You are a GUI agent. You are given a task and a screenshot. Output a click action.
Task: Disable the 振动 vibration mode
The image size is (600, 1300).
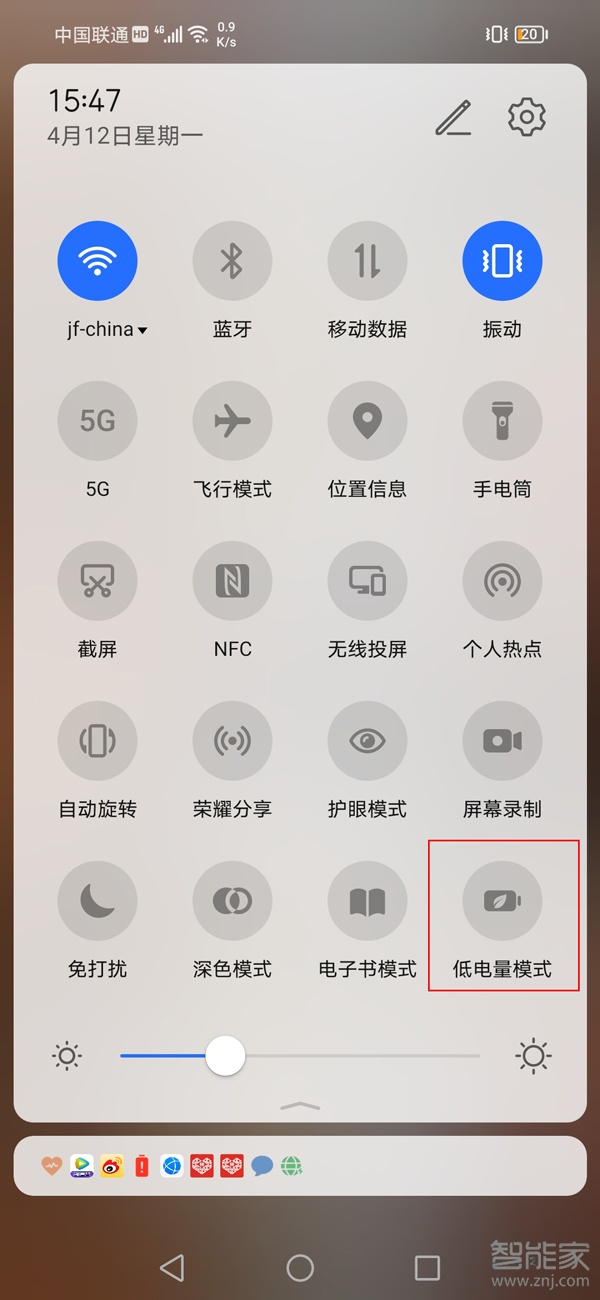tap(502, 261)
